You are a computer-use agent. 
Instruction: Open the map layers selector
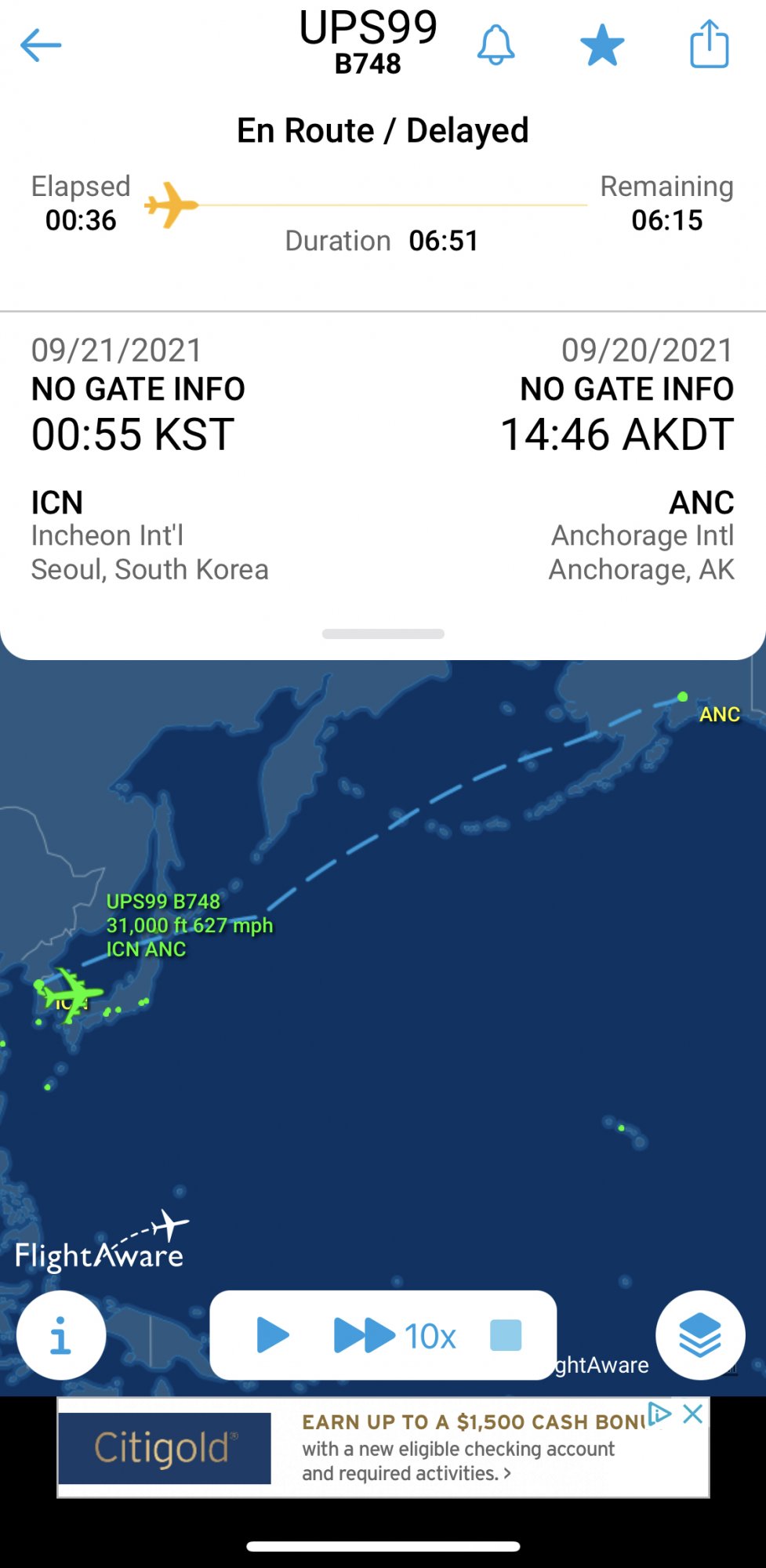(700, 1335)
